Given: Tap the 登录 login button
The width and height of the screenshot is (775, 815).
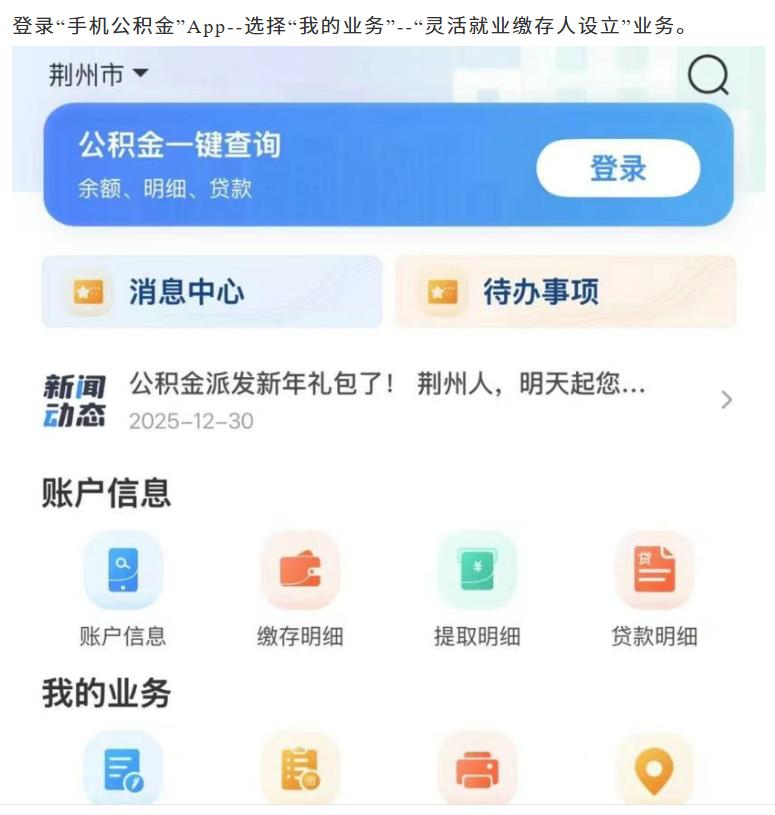Looking at the screenshot, I should click(x=619, y=169).
